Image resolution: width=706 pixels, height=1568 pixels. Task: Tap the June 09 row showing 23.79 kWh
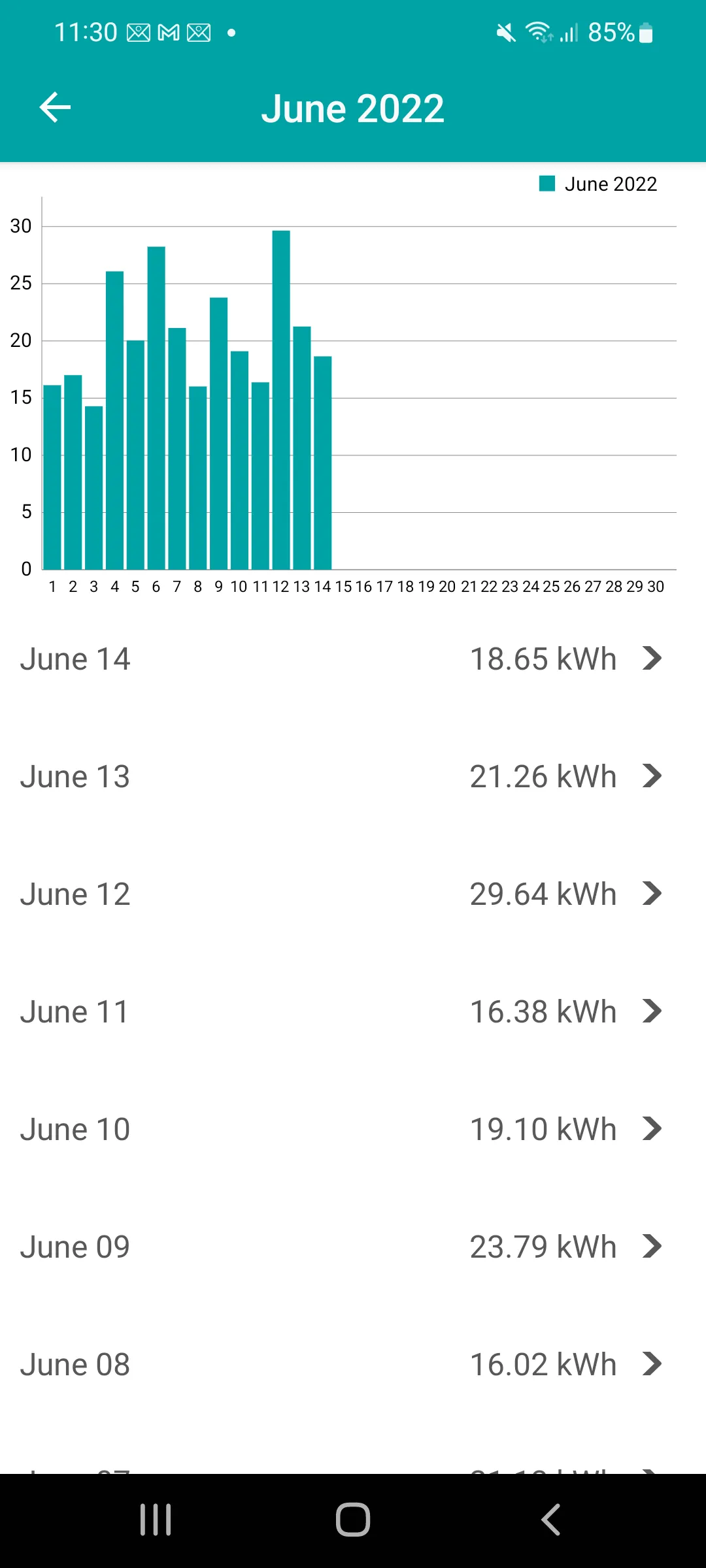(x=353, y=1247)
